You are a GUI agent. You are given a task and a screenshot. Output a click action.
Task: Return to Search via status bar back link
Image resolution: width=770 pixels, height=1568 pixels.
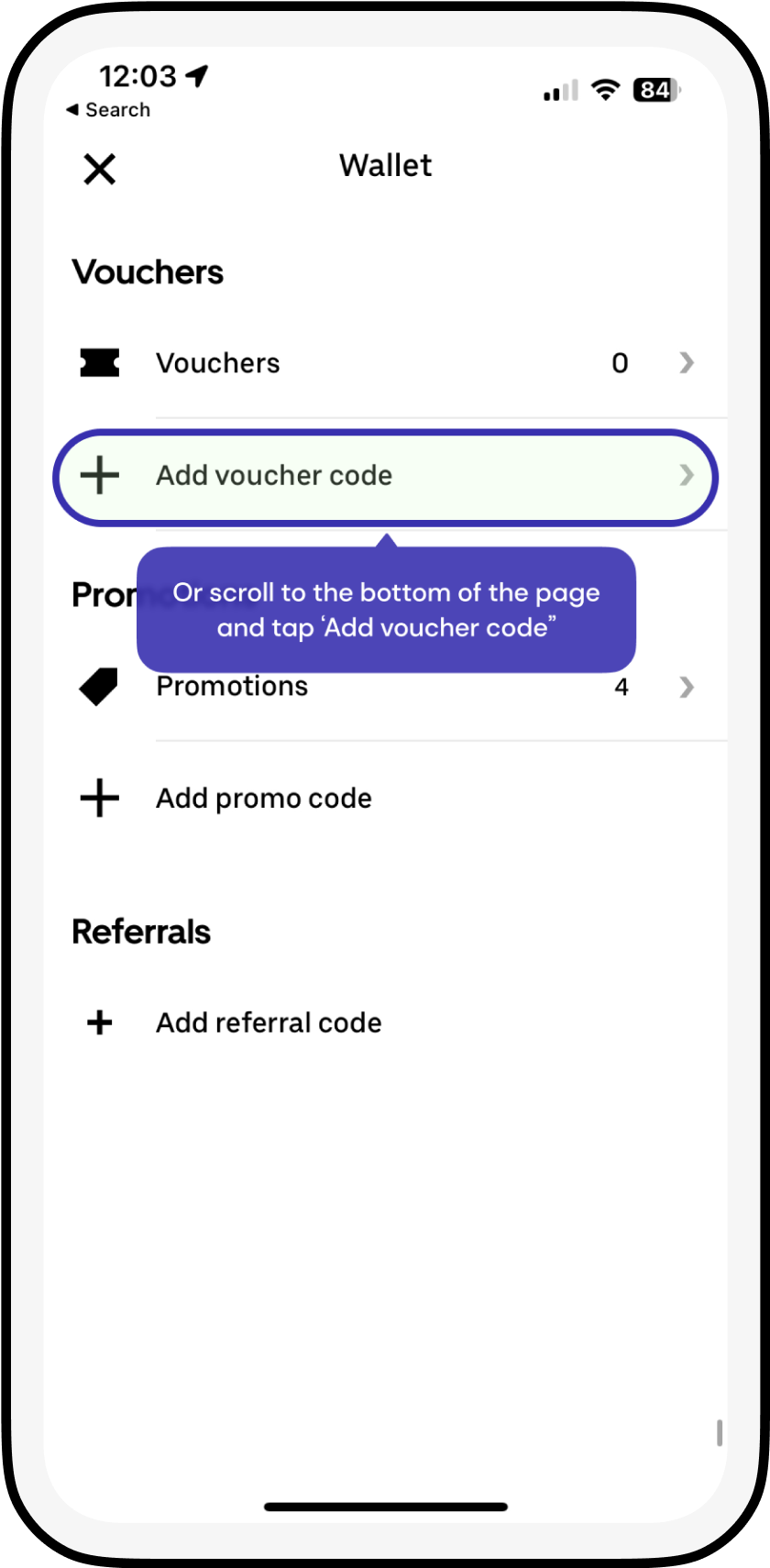[x=108, y=110]
